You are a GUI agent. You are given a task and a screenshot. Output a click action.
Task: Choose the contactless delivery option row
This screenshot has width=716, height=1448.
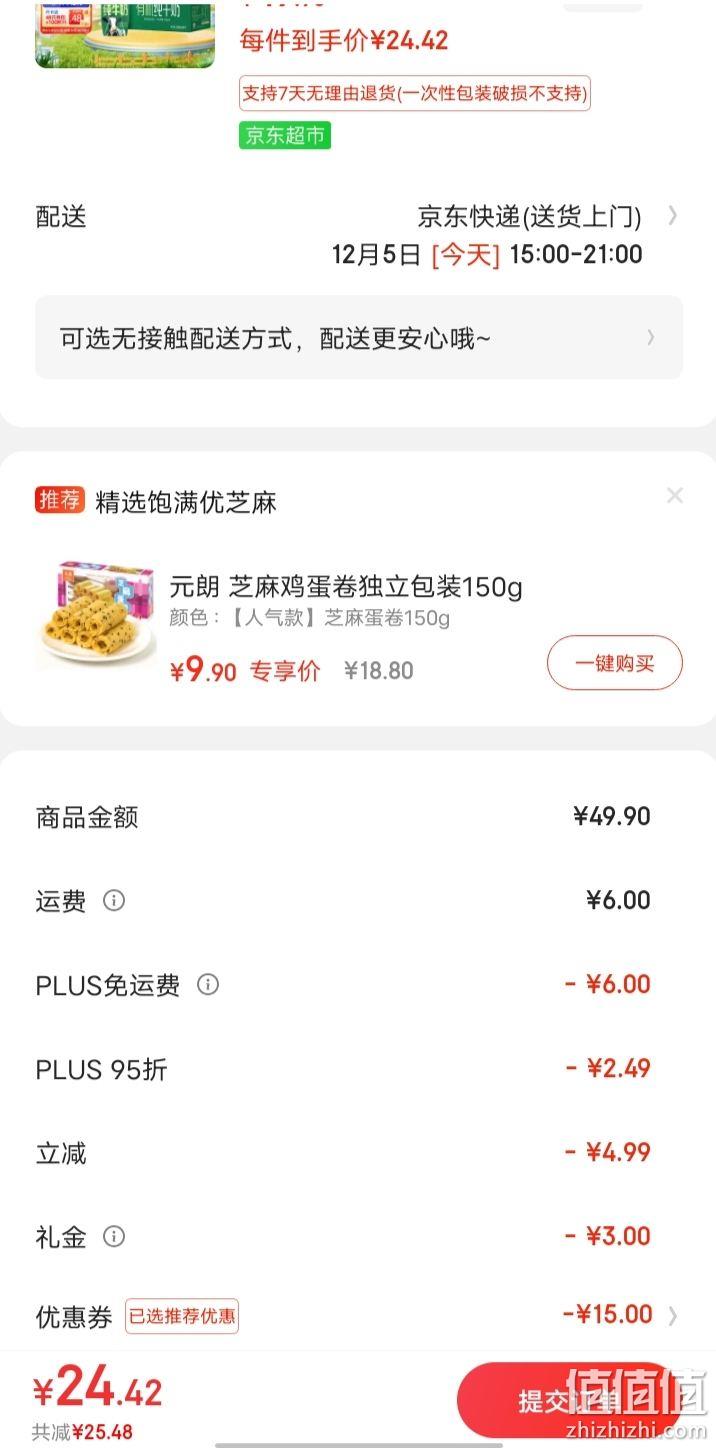(x=359, y=338)
